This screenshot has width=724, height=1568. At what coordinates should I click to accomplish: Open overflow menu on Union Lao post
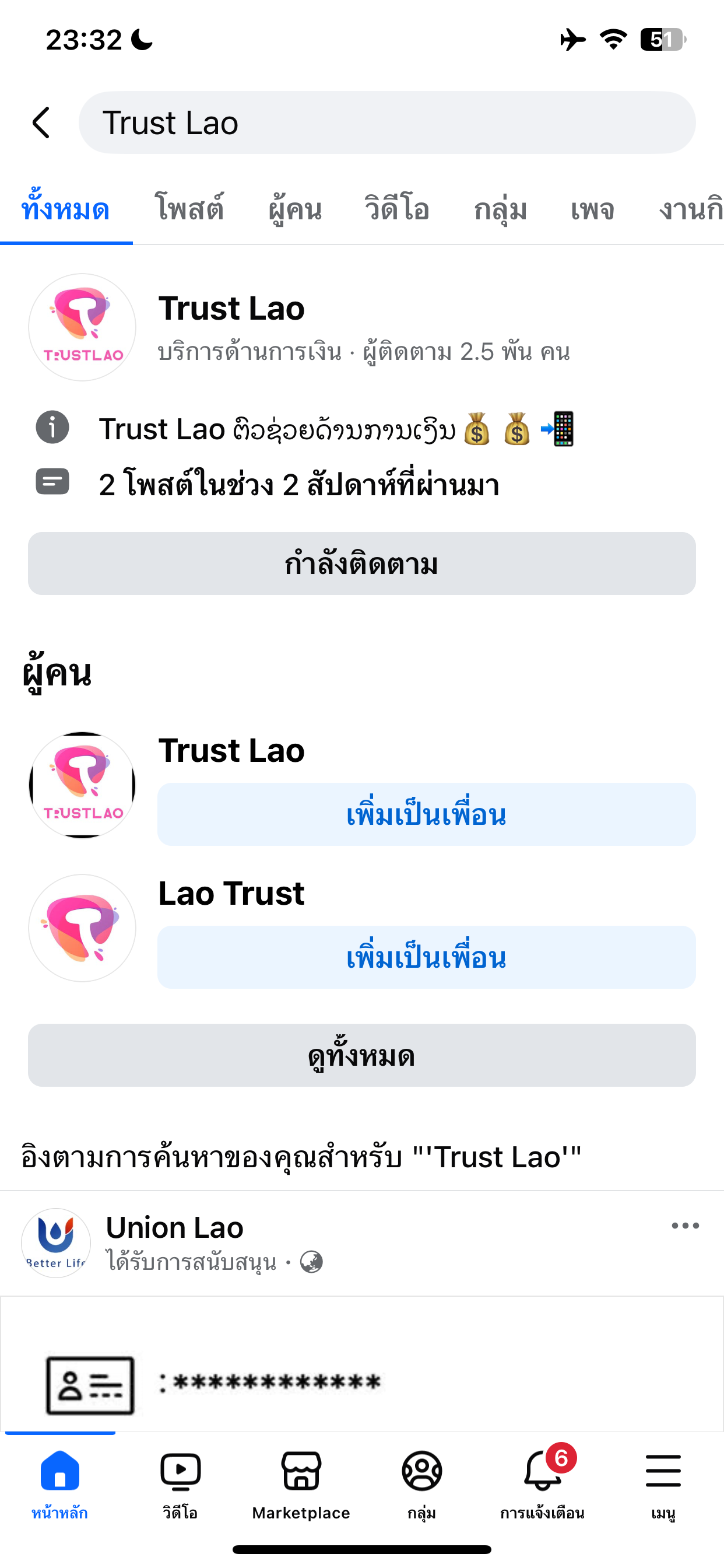click(685, 1226)
